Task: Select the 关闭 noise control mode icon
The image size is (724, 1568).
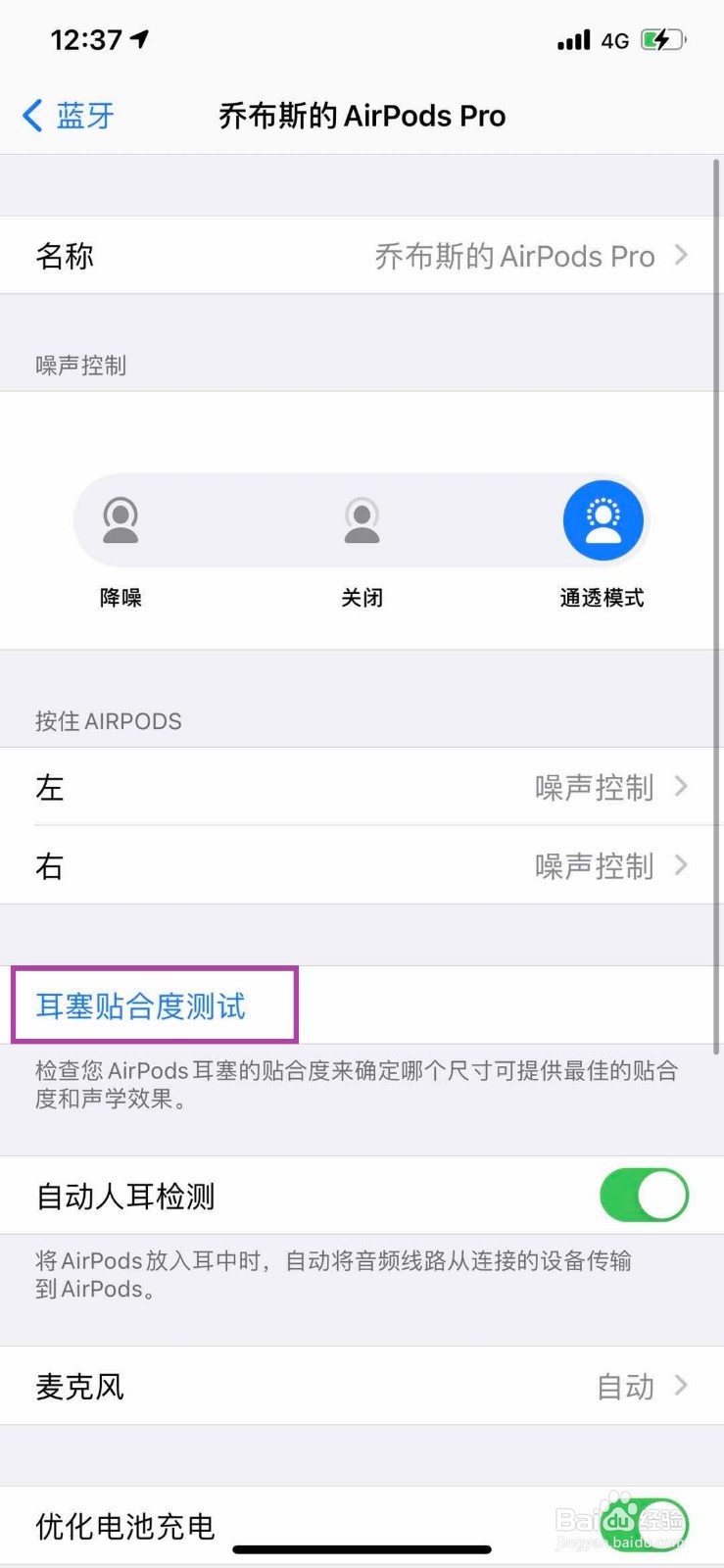Action: pyautogui.click(x=362, y=520)
